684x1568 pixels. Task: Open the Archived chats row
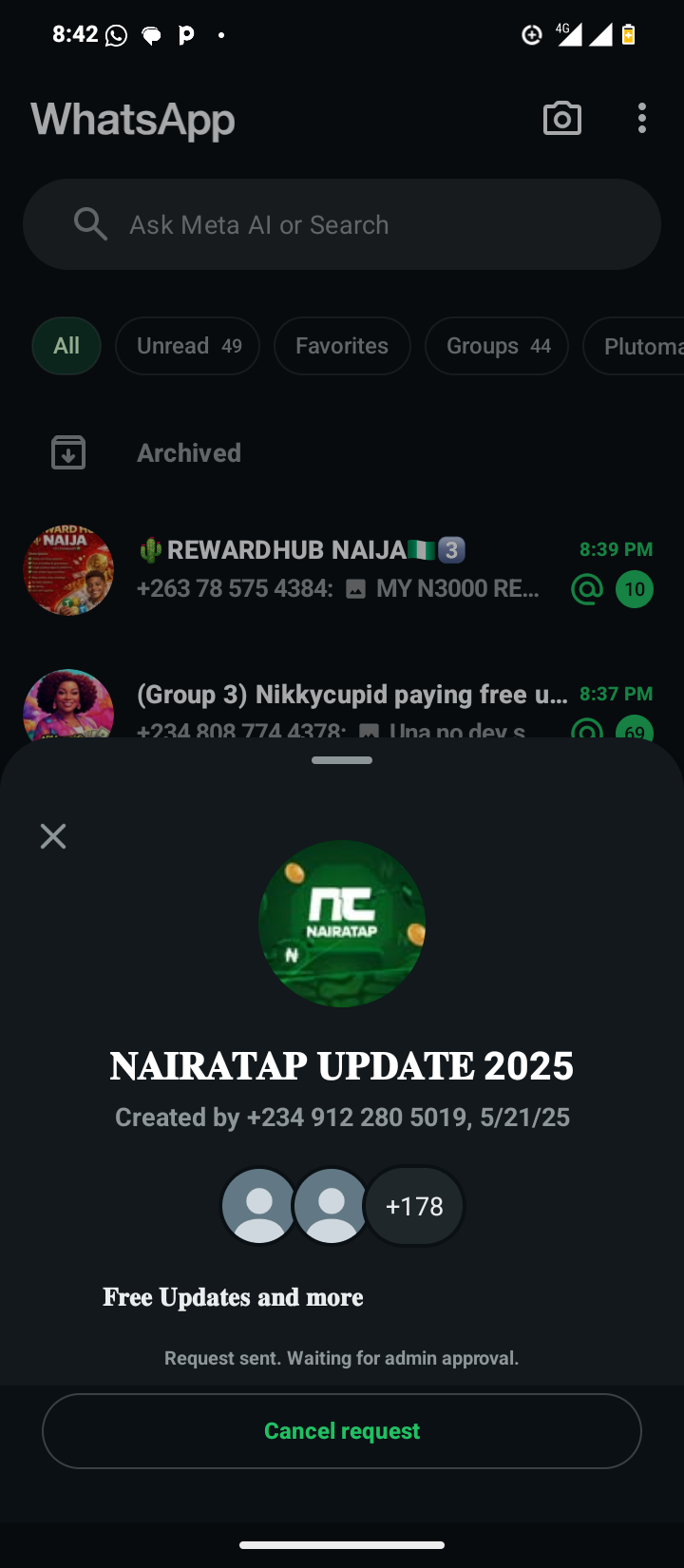pos(189,453)
